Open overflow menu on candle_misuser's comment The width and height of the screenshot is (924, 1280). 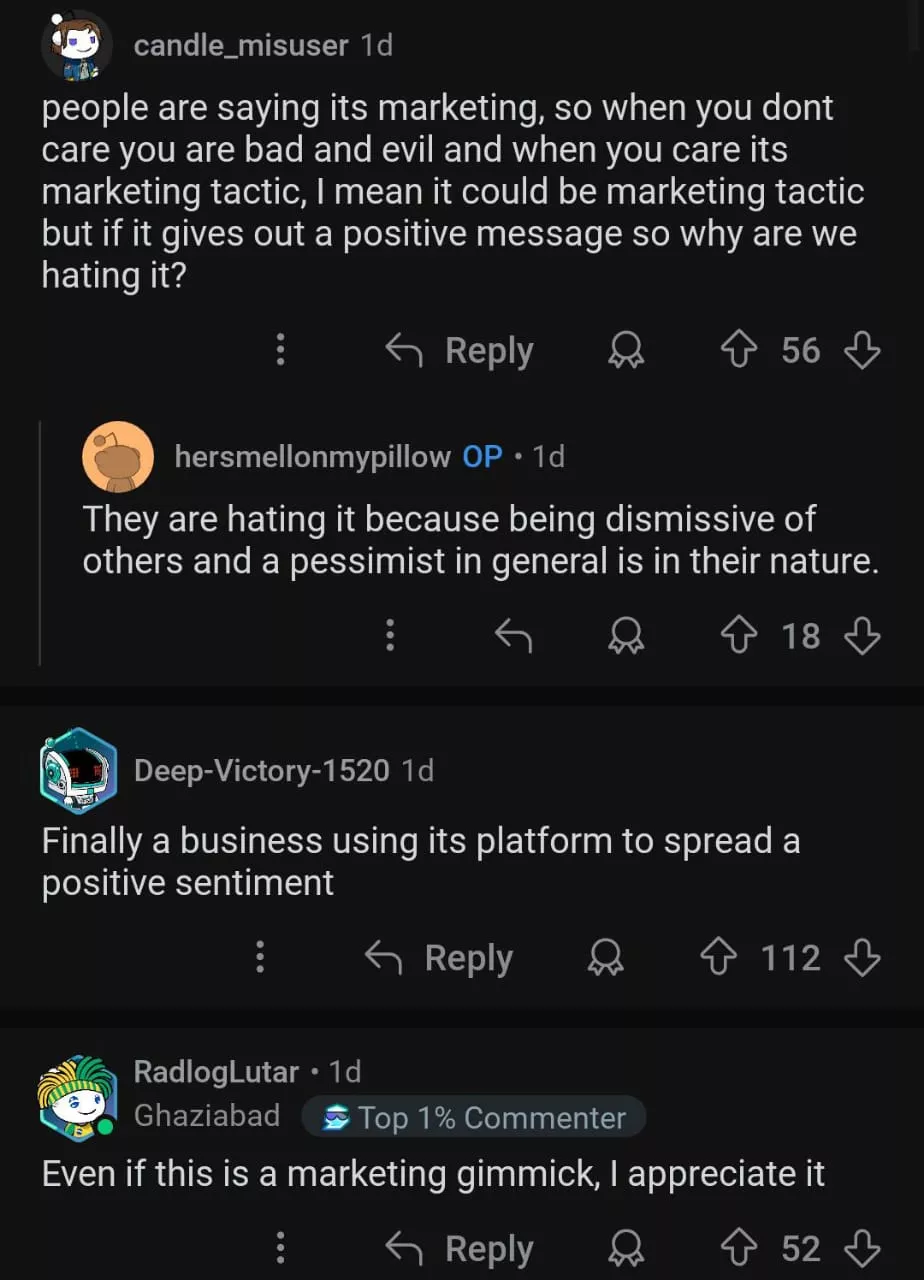tap(281, 351)
